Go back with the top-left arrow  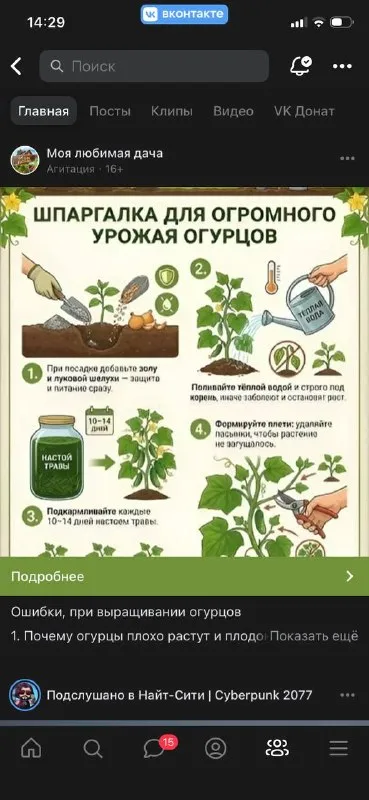point(16,66)
